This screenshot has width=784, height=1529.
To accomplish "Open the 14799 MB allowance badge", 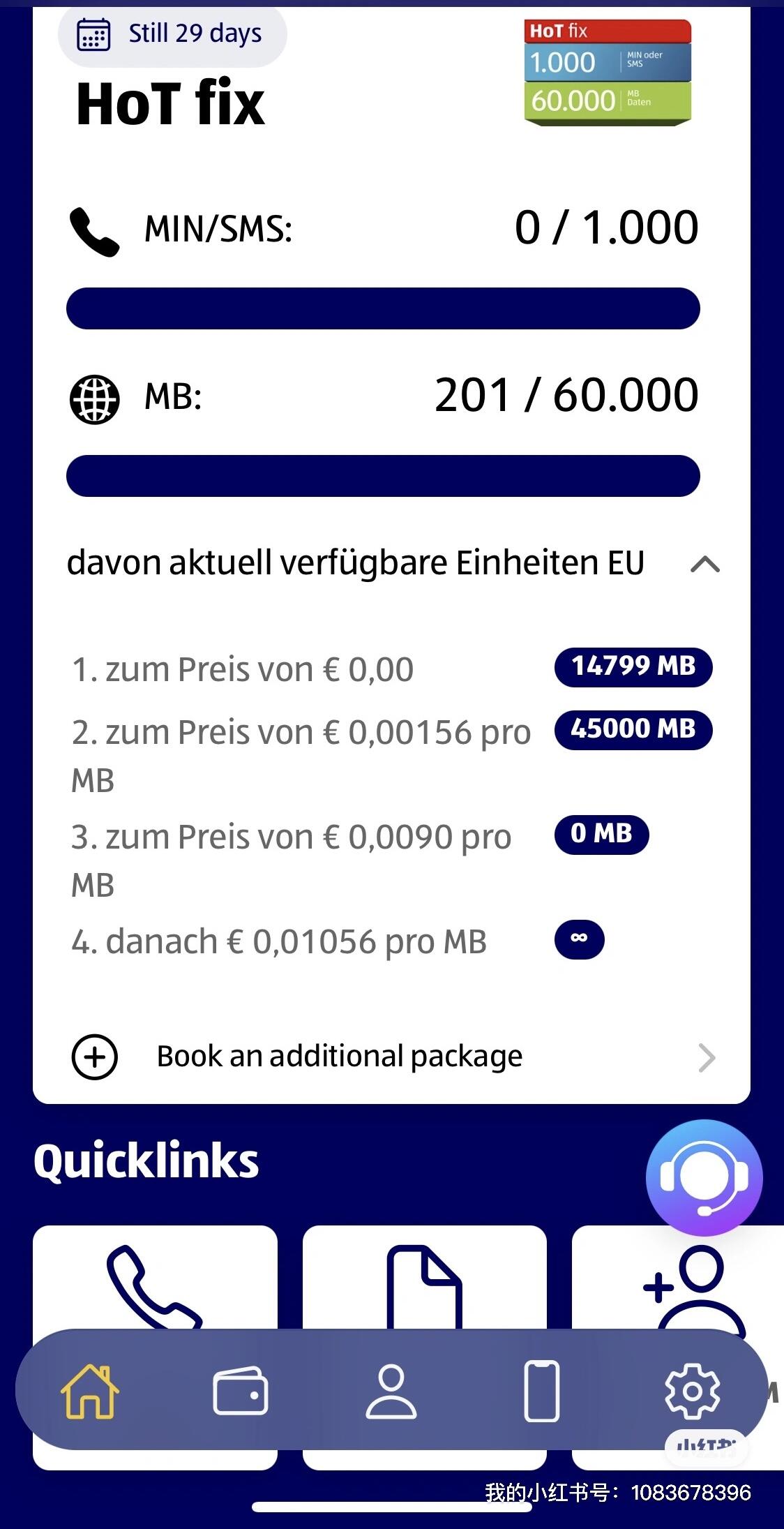I will (x=633, y=667).
